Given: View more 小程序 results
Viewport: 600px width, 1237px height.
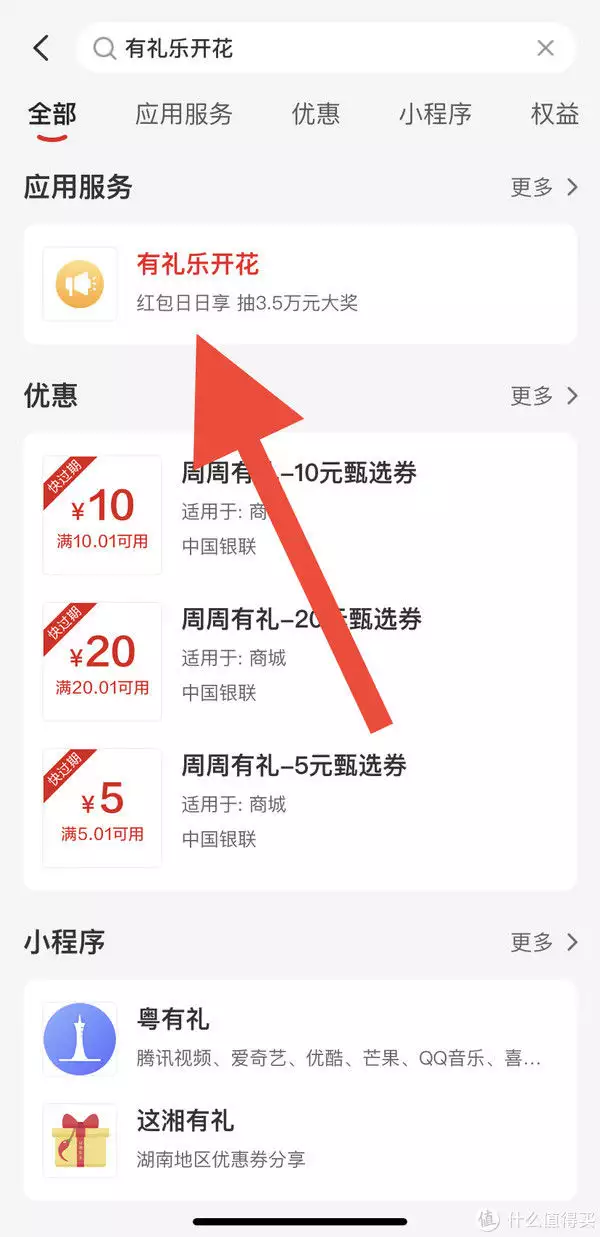Looking at the screenshot, I should pyautogui.click(x=544, y=942).
